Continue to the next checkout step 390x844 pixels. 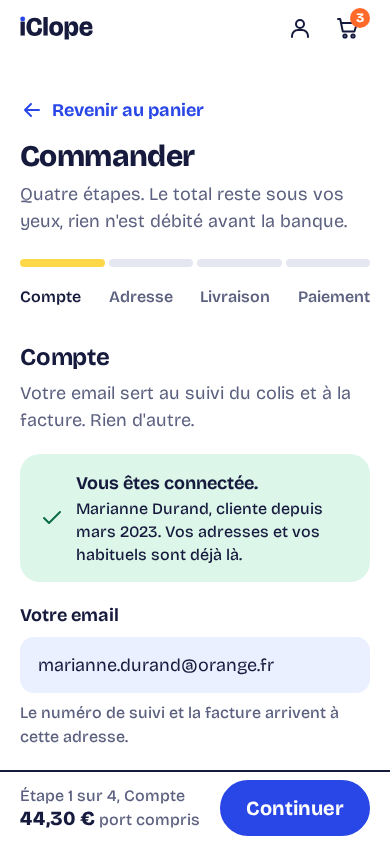click(295, 808)
